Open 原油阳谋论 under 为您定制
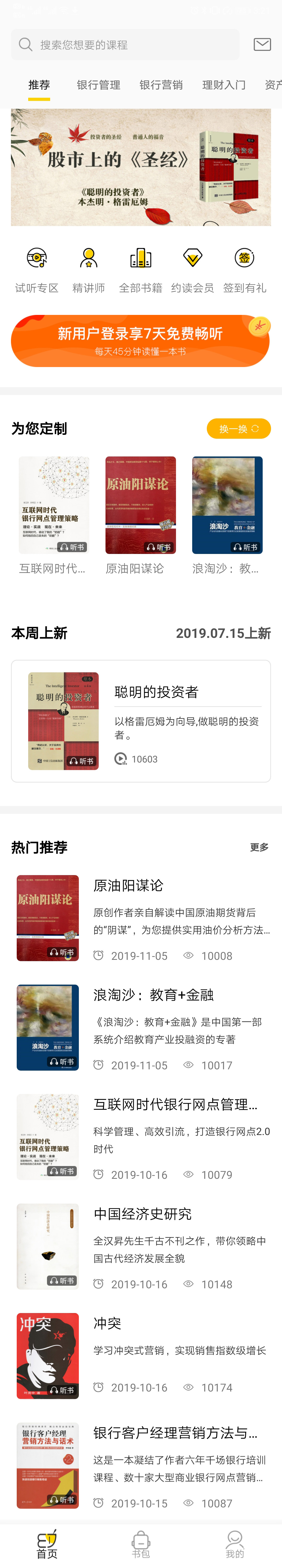 click(141, 514)
